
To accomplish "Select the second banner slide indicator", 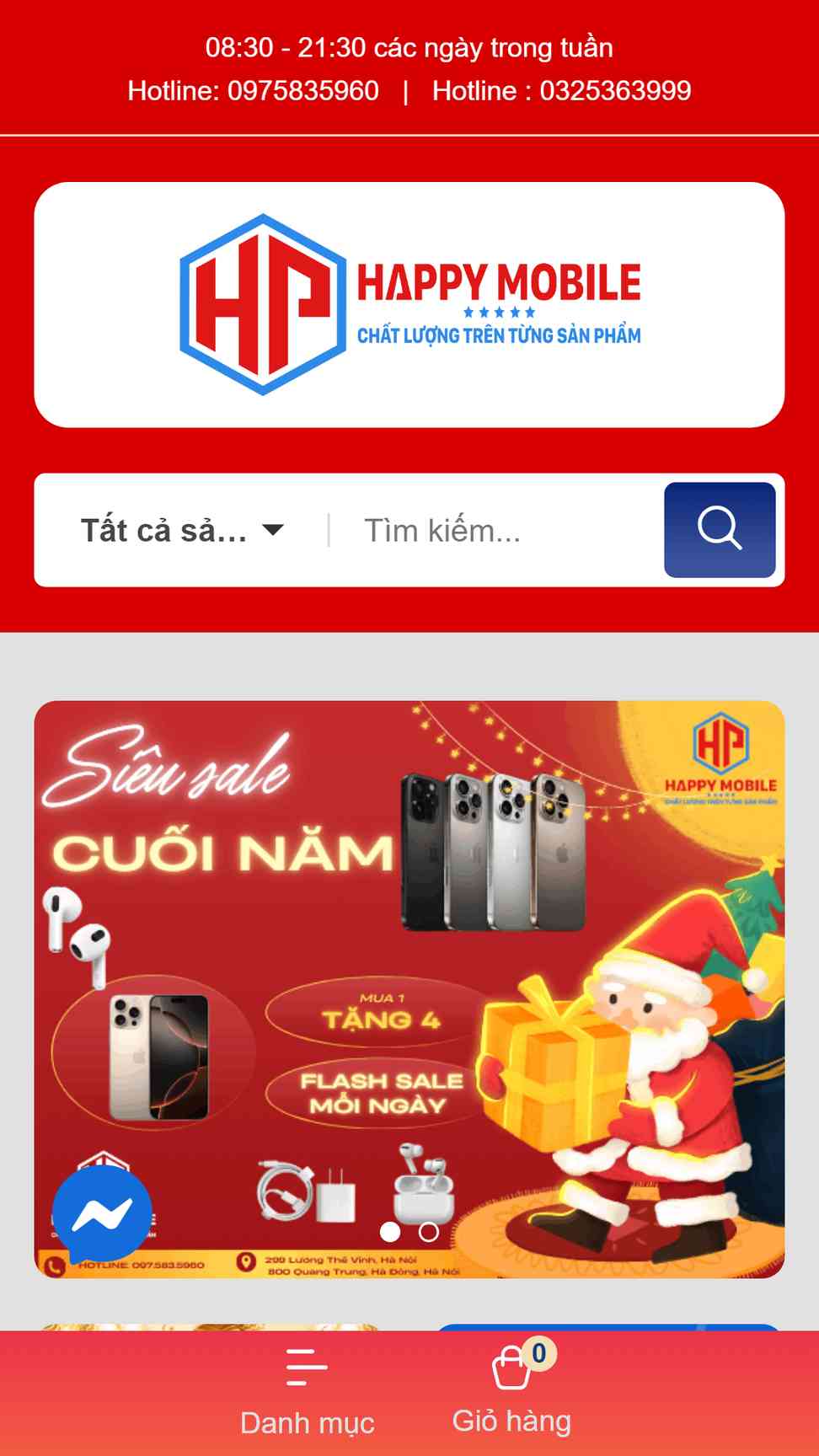I will 429,1232.
